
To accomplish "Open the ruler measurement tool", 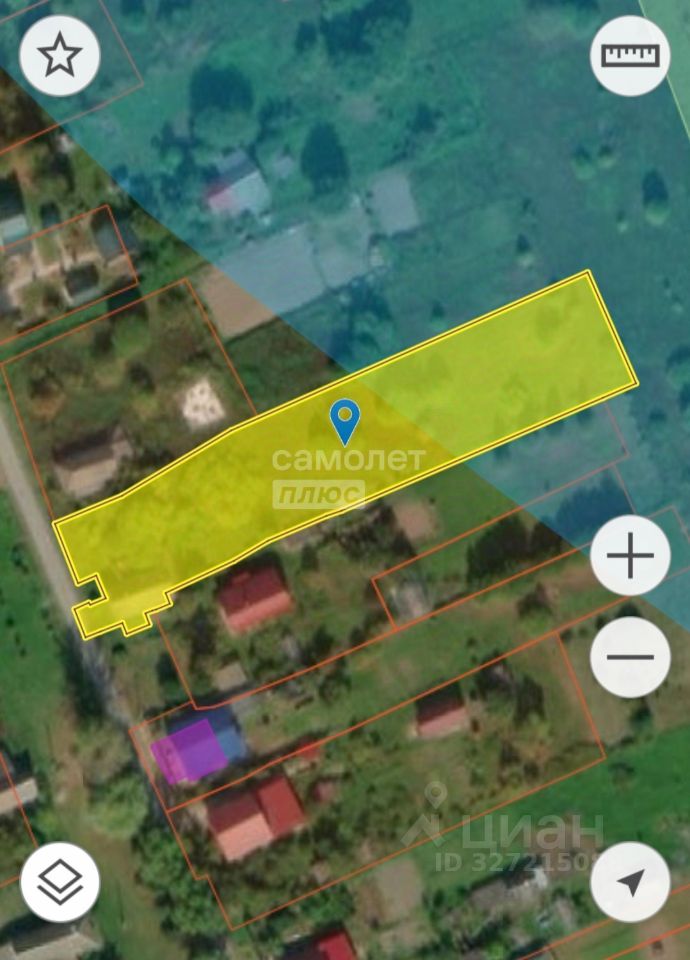I will click(x=630, y=57).
